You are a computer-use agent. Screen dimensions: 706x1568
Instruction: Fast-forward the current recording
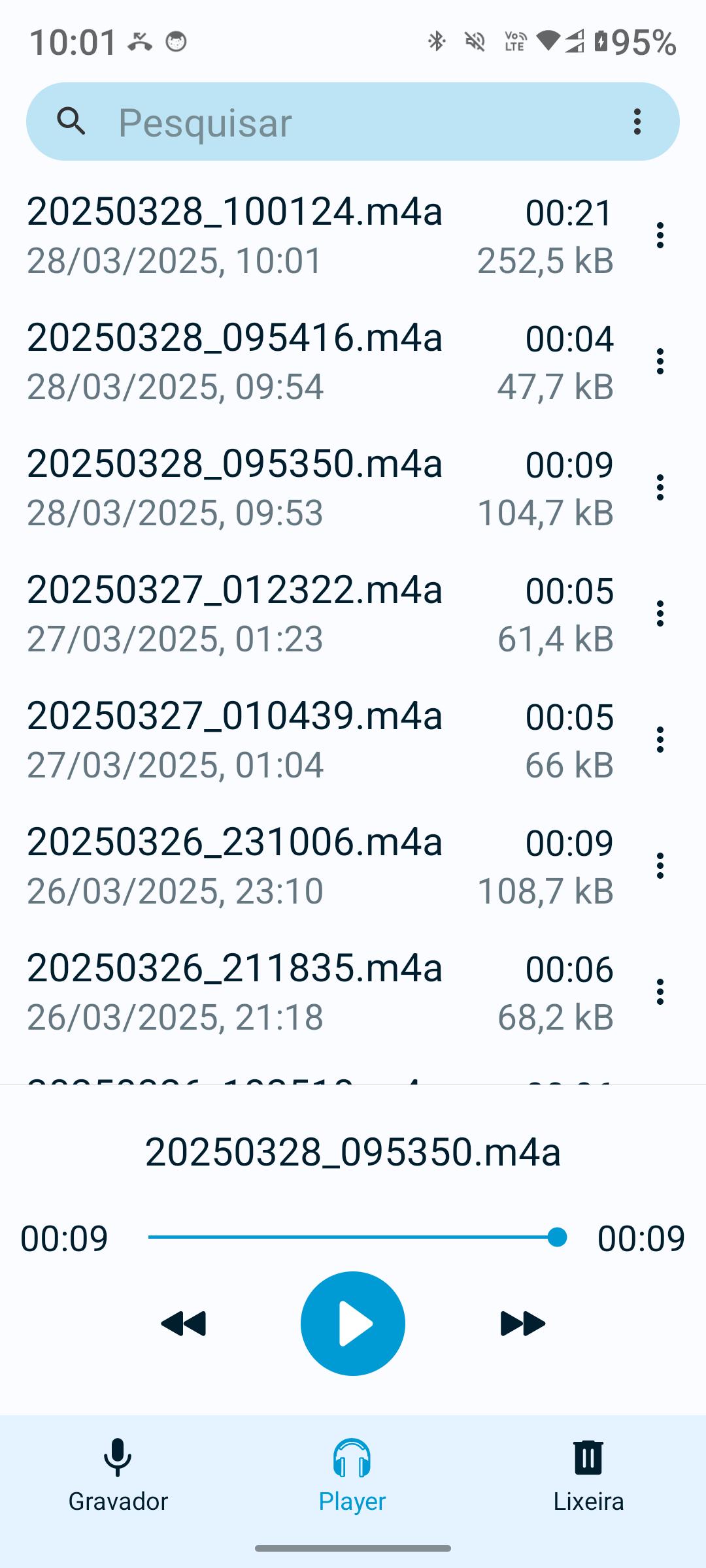(x=522, y=1324)
